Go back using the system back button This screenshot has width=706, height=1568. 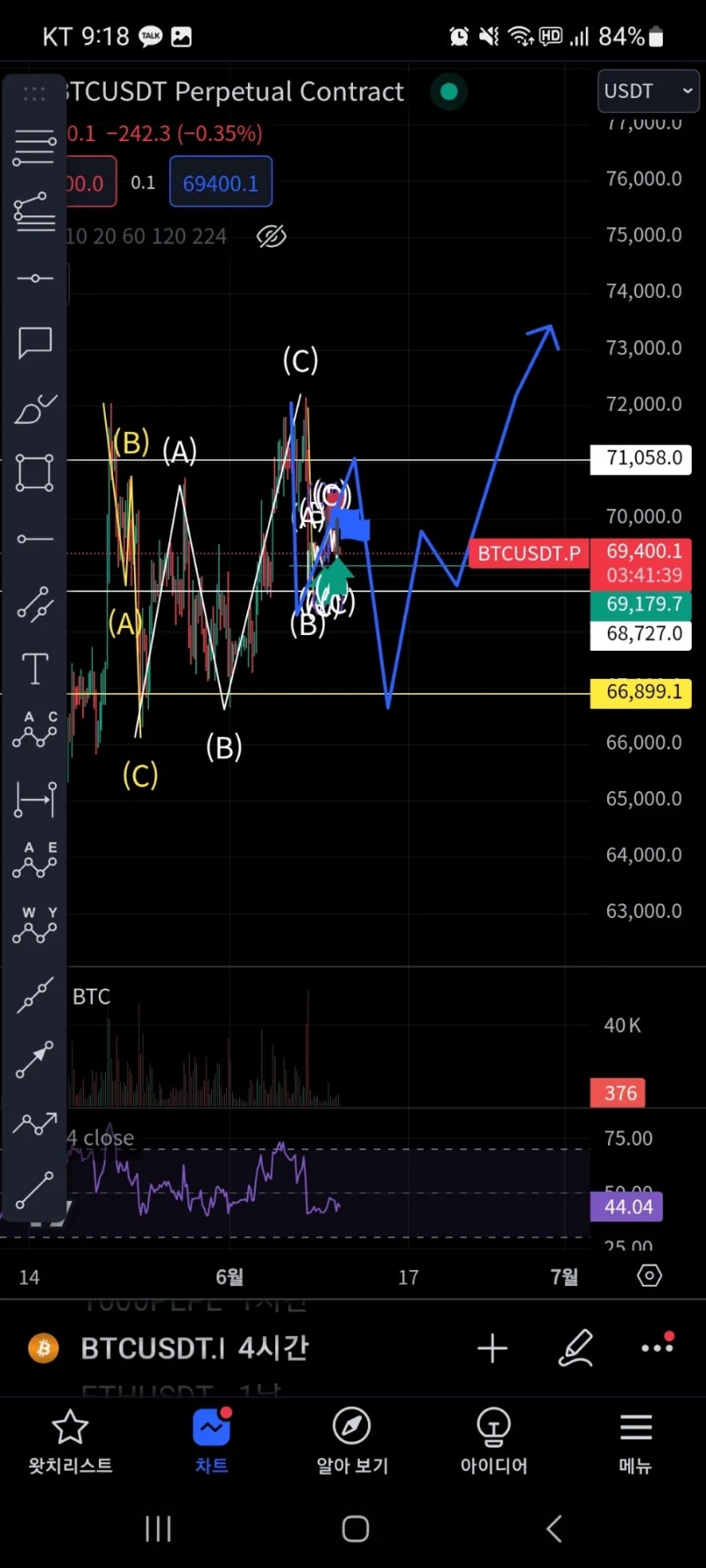[553, 1528]
